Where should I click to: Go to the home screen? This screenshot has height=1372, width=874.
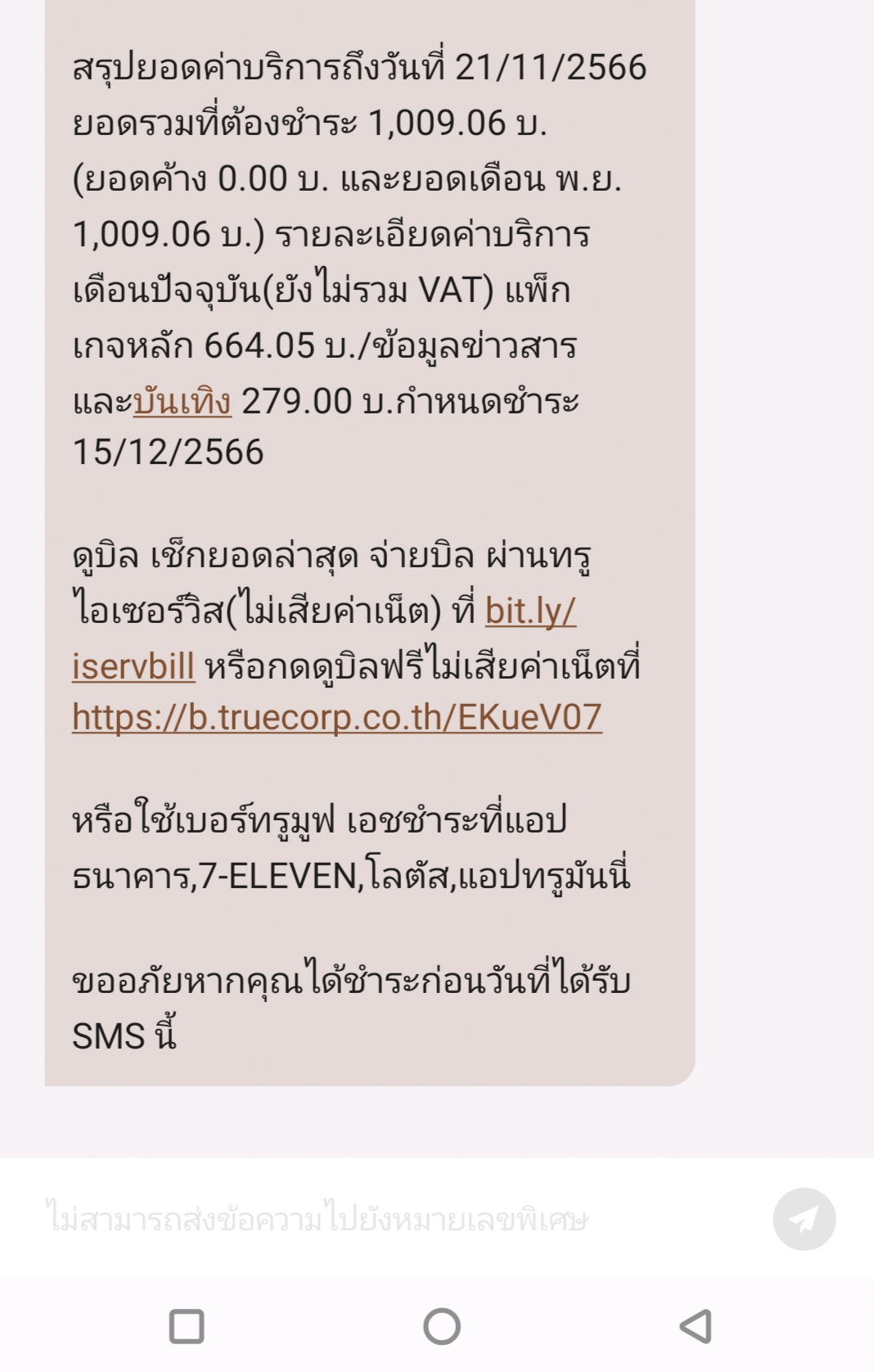(442, 1326)
